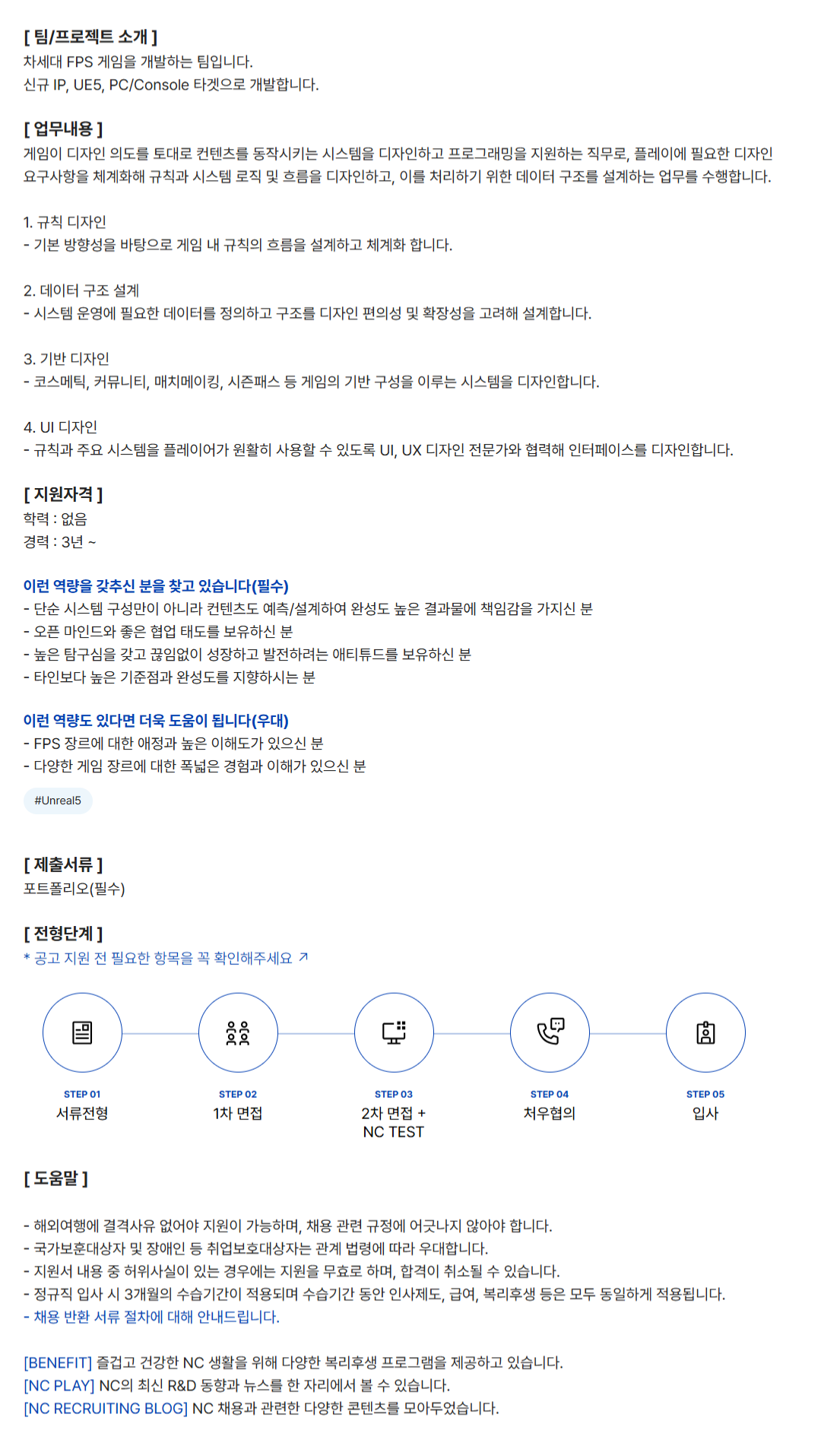The width and height of the screenshot is (840, 1446).
Task: Open the [BENEFIT] welfare program link
Action: click(58, 1362)
